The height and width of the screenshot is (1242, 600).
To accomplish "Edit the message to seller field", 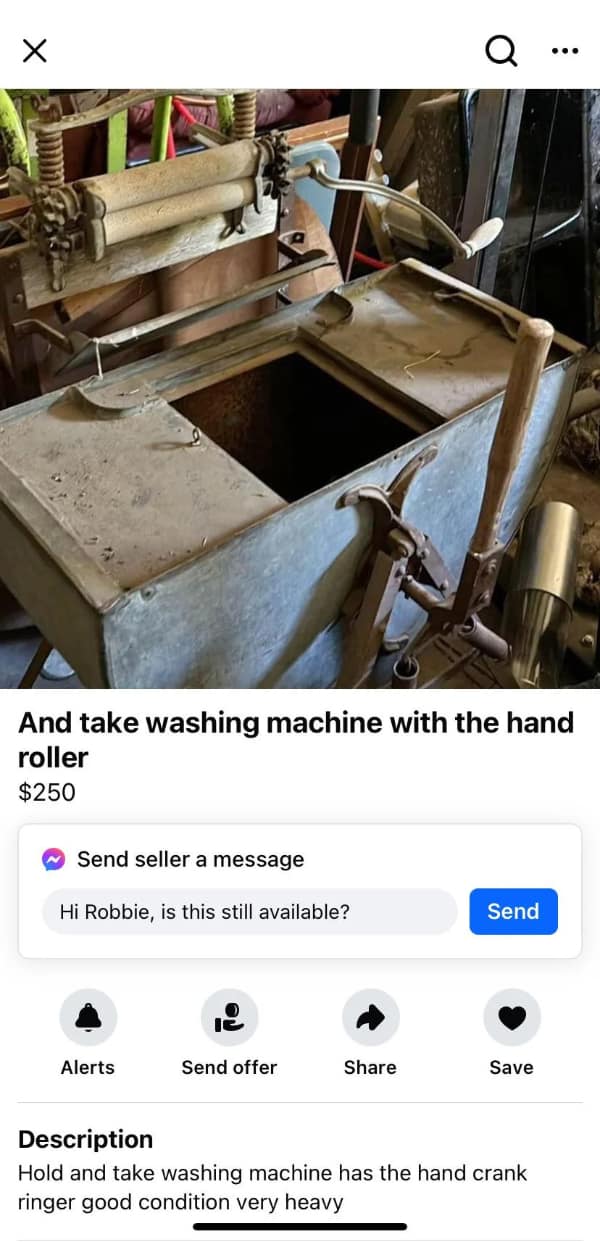I will [249, 911].
